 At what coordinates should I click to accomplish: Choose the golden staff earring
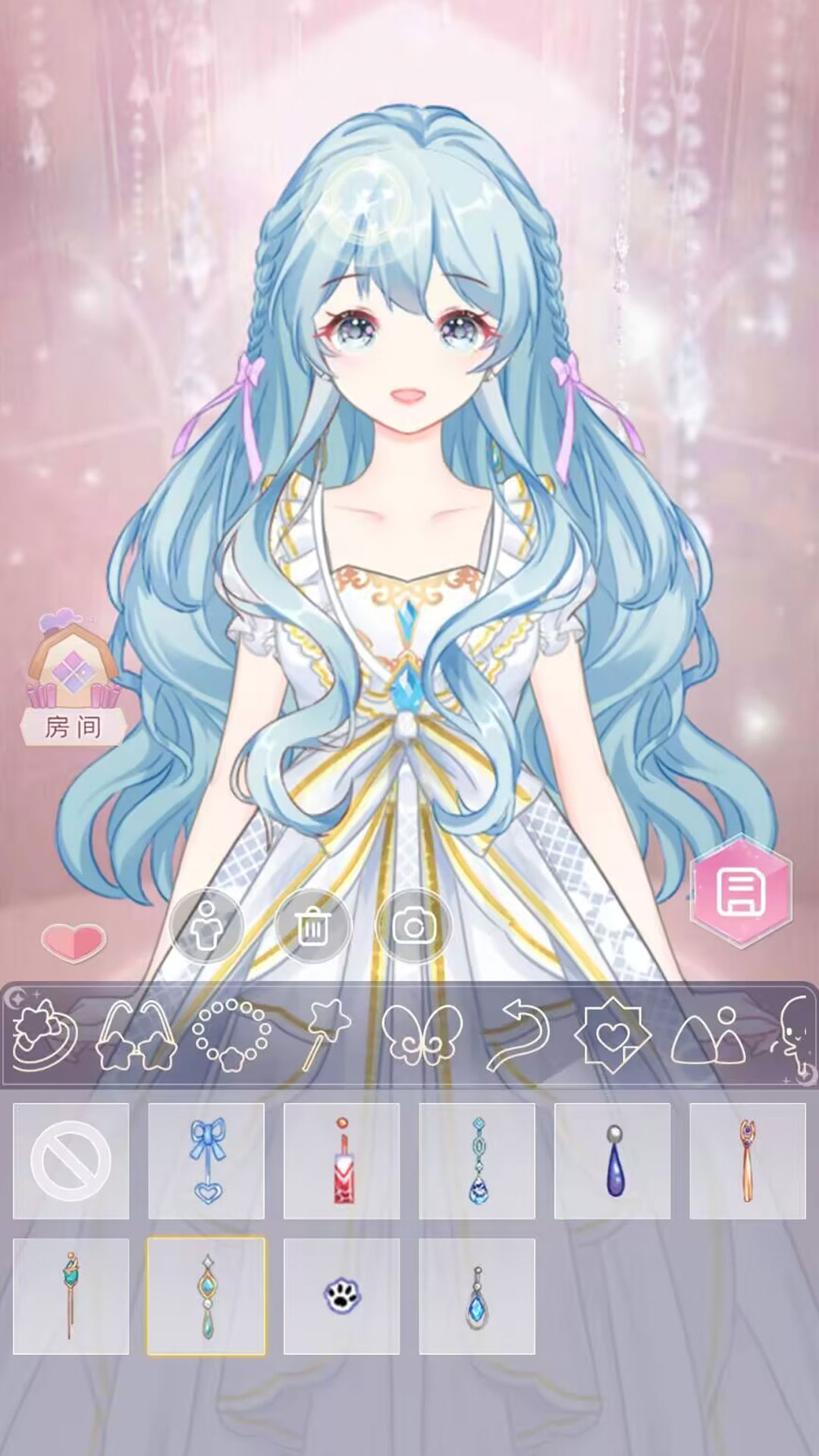pyautogui.click(x=748, y=1161)
